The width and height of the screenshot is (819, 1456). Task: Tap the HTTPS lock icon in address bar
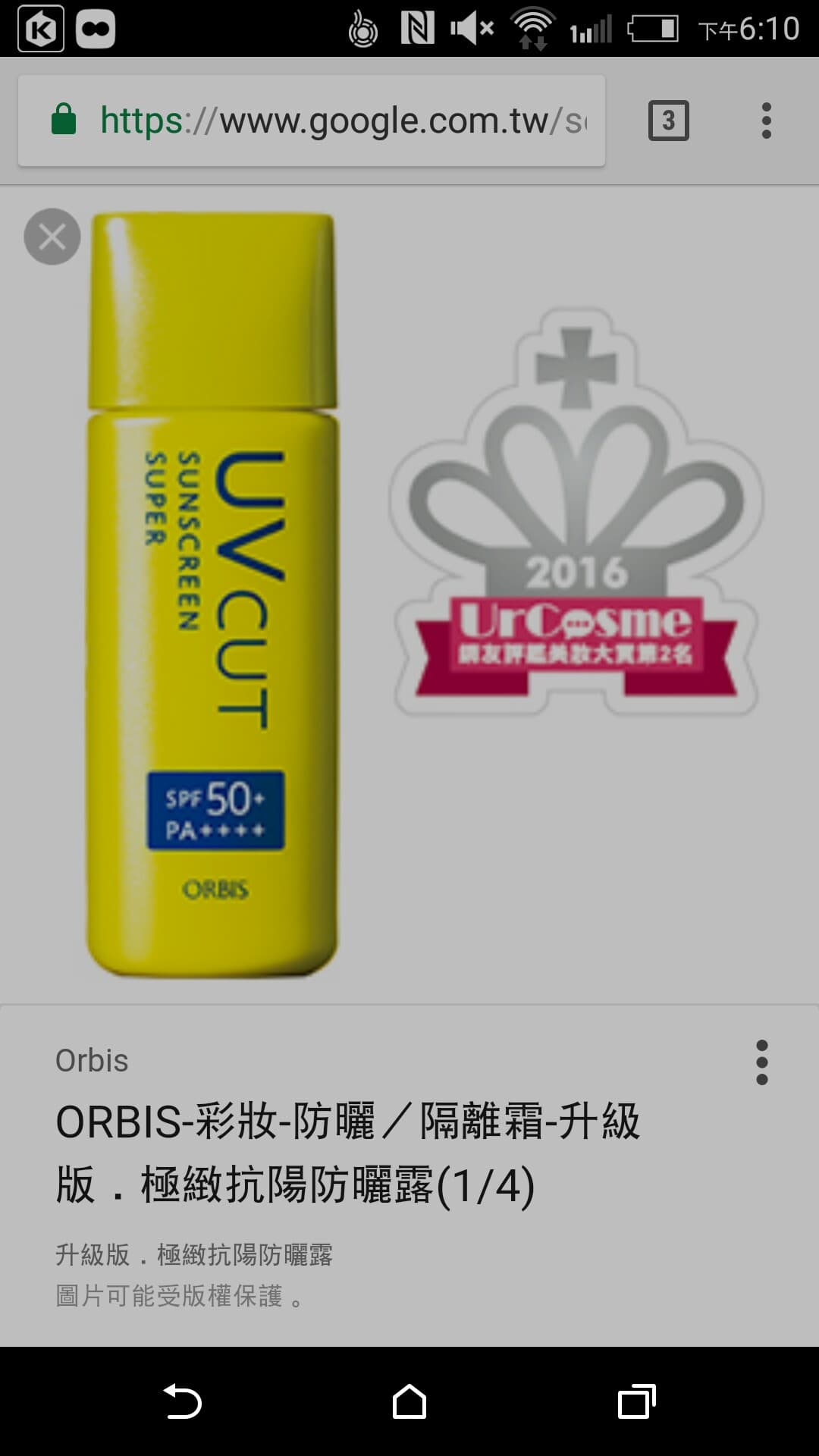(64, 120)
